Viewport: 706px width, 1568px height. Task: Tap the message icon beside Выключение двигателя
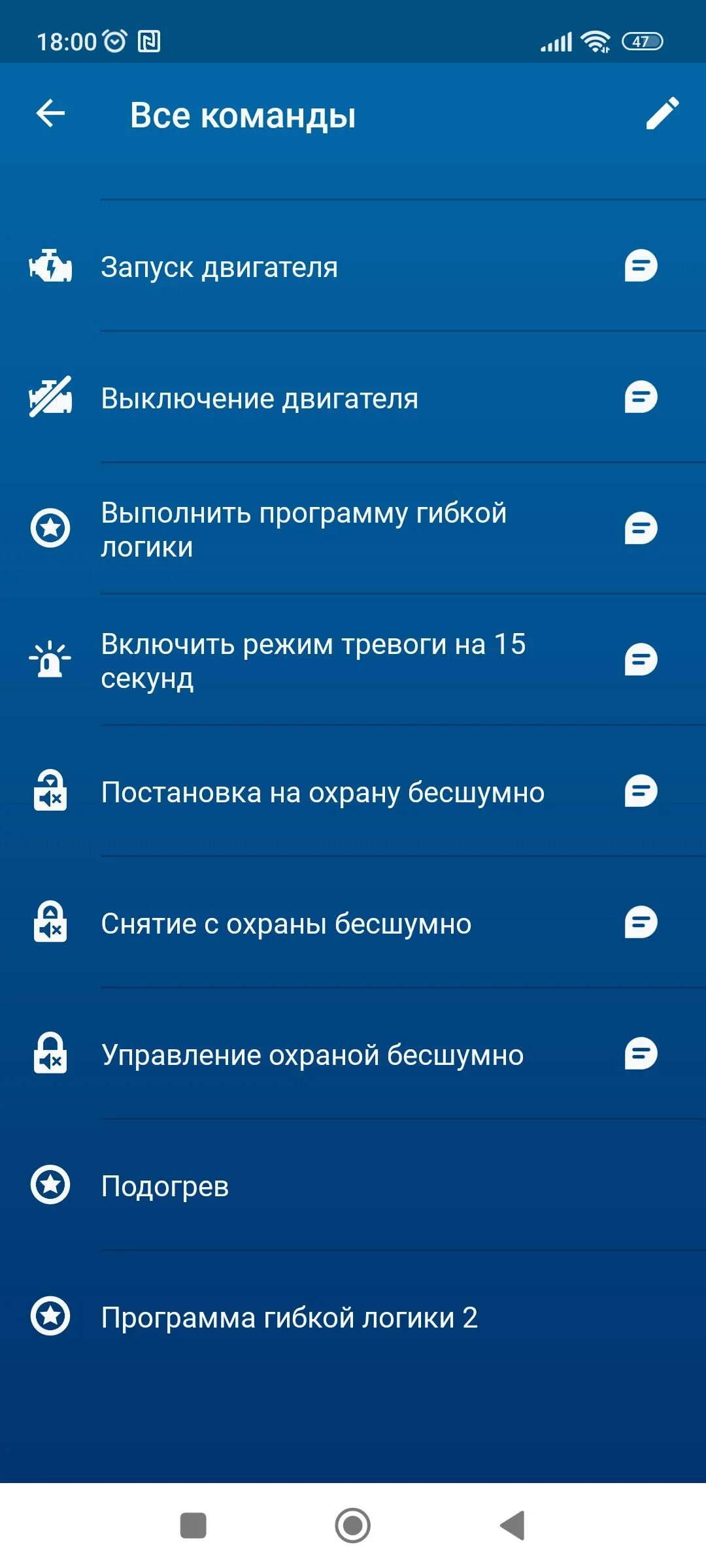click(641, 397)
